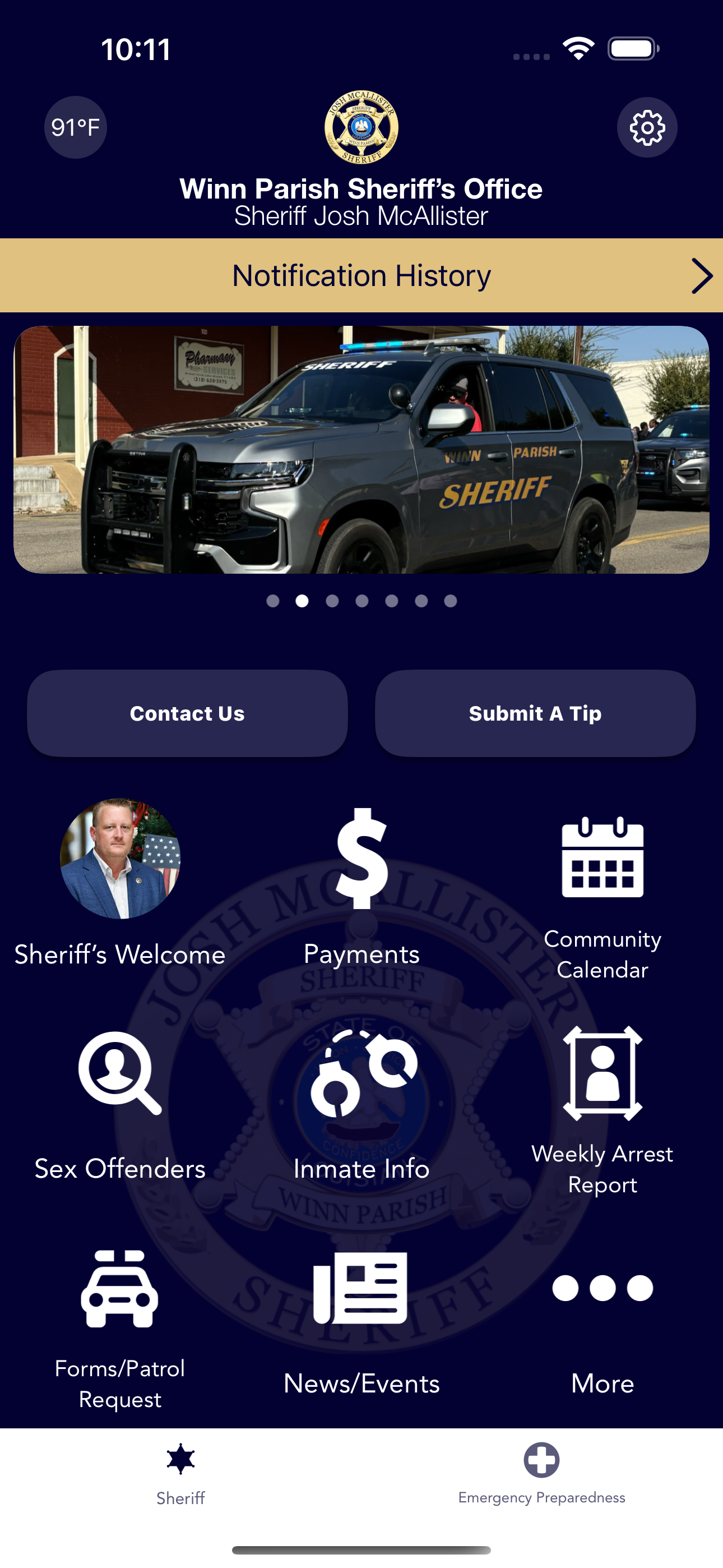Open app settings via gear icon
Viewport: 723px width, 1568px height.
(646, 128)
